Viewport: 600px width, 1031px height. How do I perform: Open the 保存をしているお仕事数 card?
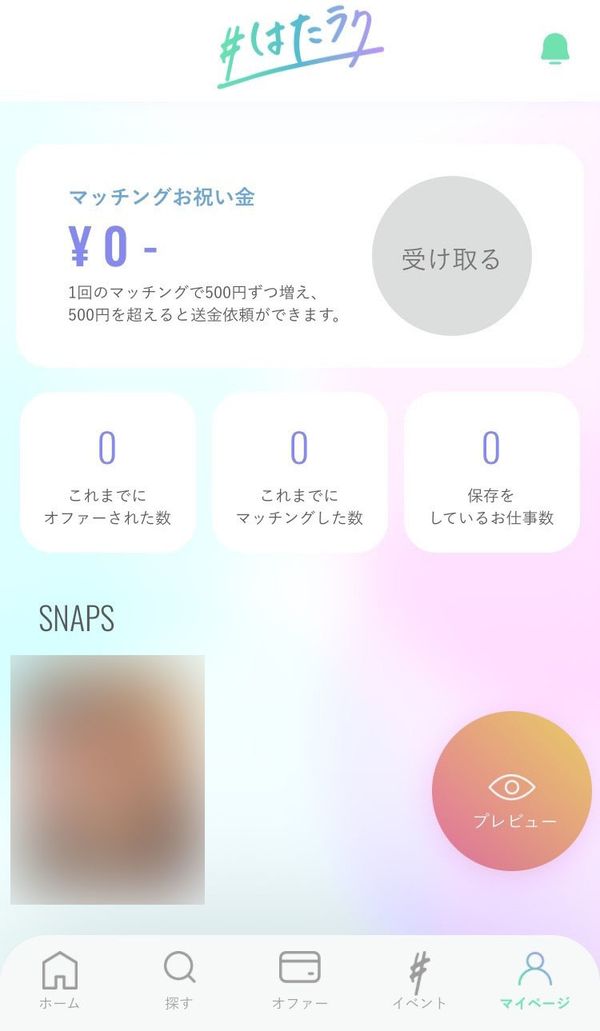pos(492,472)
